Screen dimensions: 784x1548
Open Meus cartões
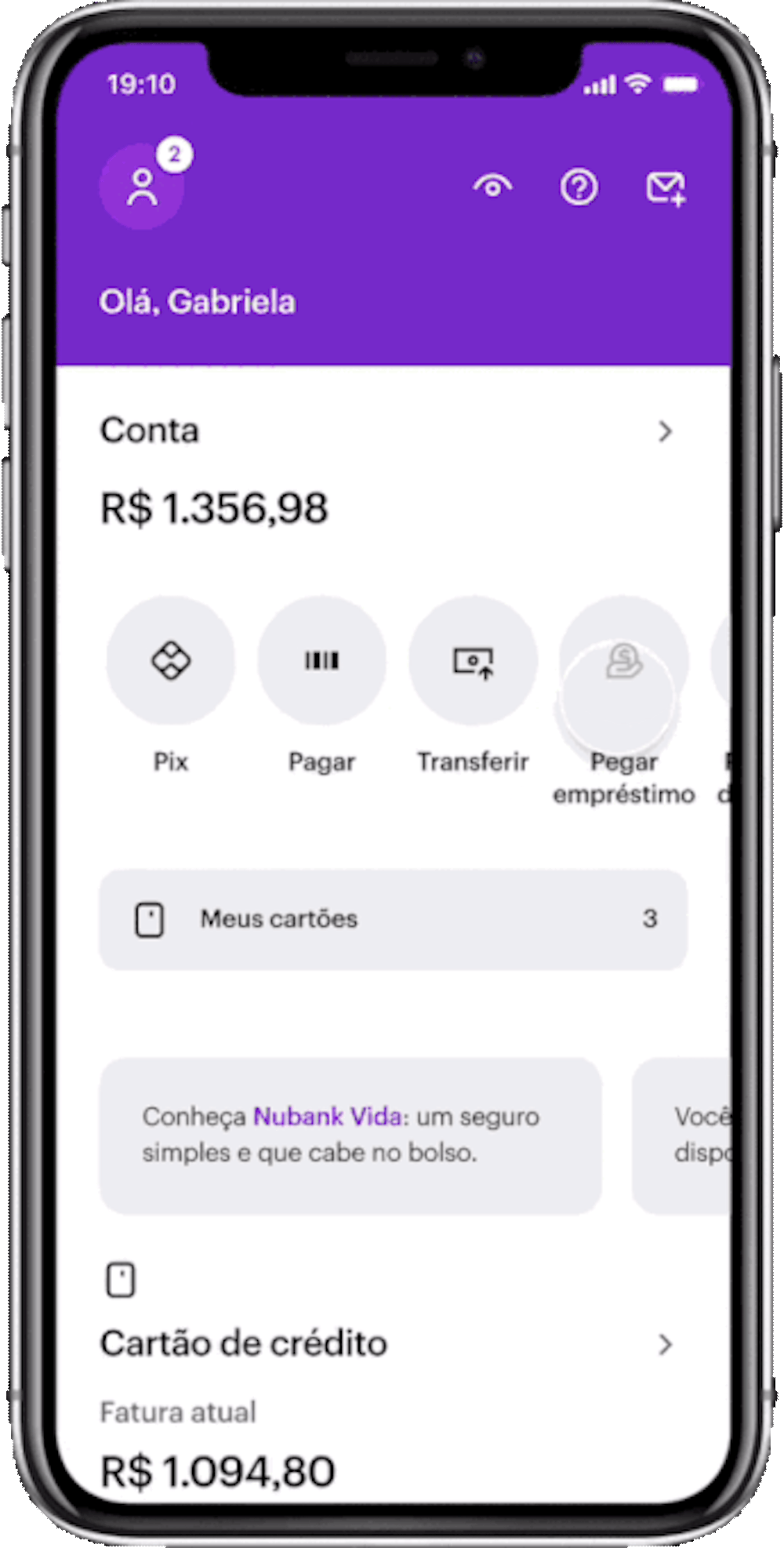pos(392,919)
